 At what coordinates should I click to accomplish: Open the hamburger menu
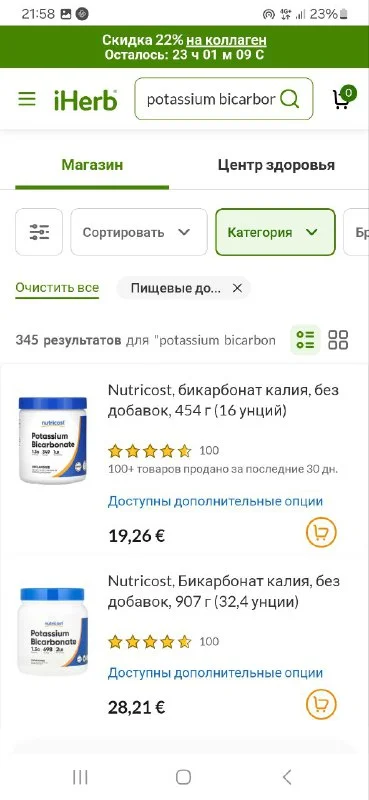27,99
